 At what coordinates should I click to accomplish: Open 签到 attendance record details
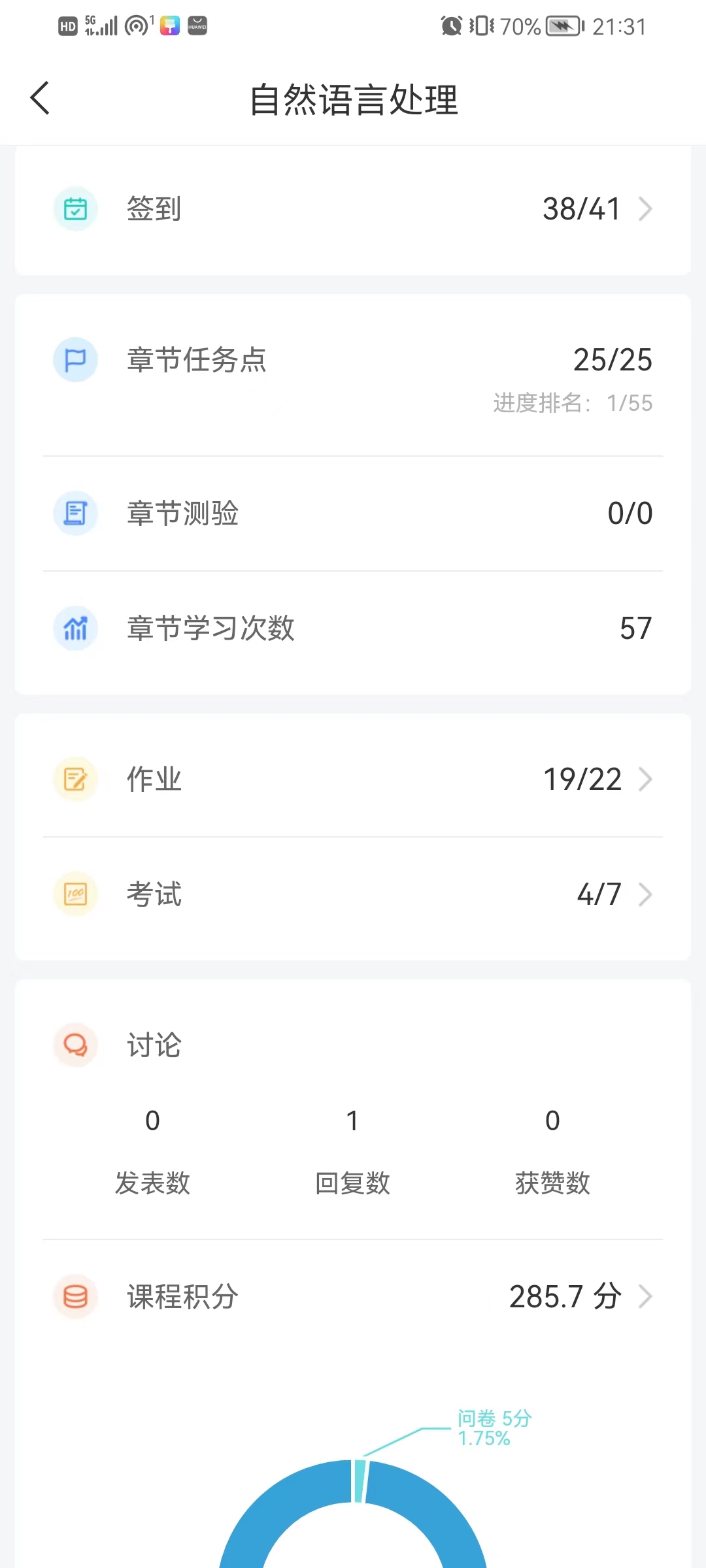click(353, 209)
